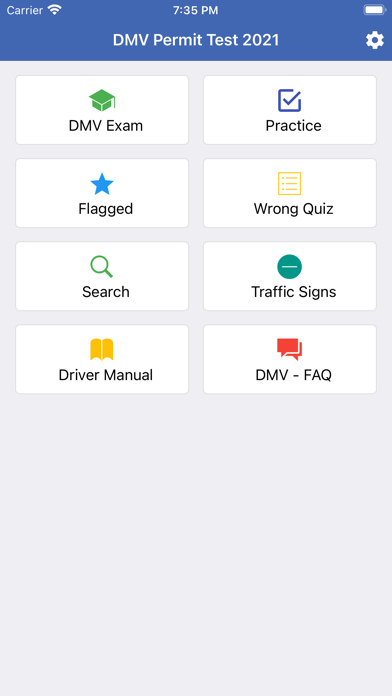Go to Search
392x696 pixels.
pos(102,276)
